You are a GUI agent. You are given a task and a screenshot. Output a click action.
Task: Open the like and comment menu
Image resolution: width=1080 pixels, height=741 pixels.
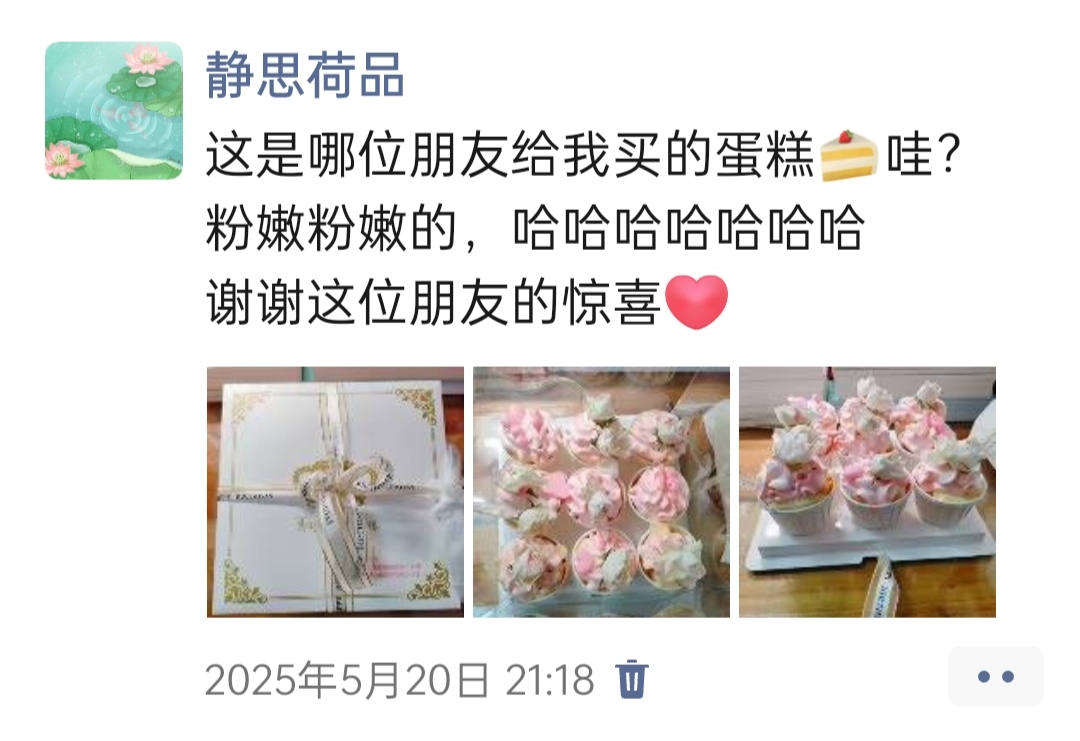(x=995, y=677)
